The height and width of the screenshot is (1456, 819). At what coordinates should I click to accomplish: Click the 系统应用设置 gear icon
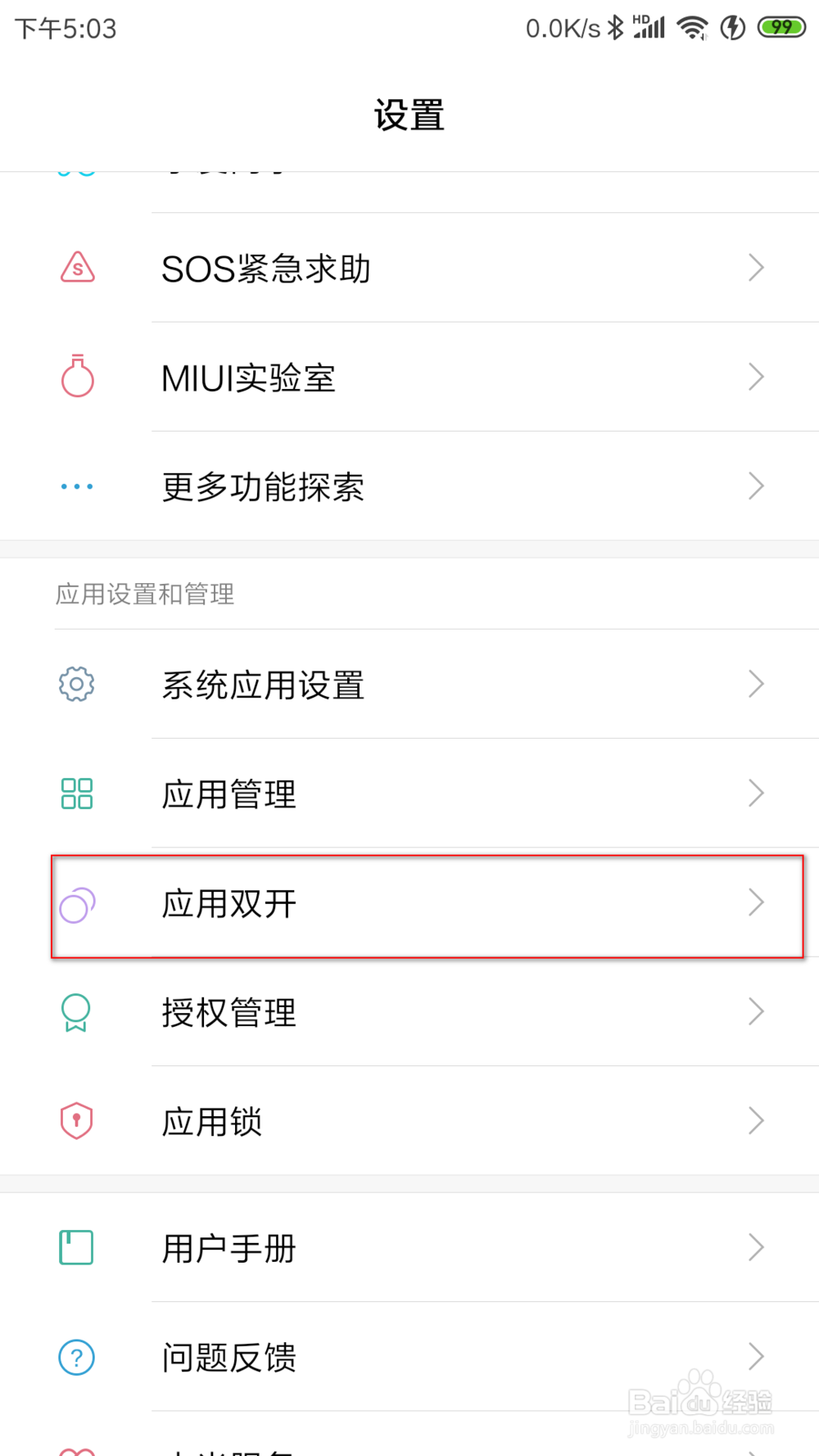[75, 685]
